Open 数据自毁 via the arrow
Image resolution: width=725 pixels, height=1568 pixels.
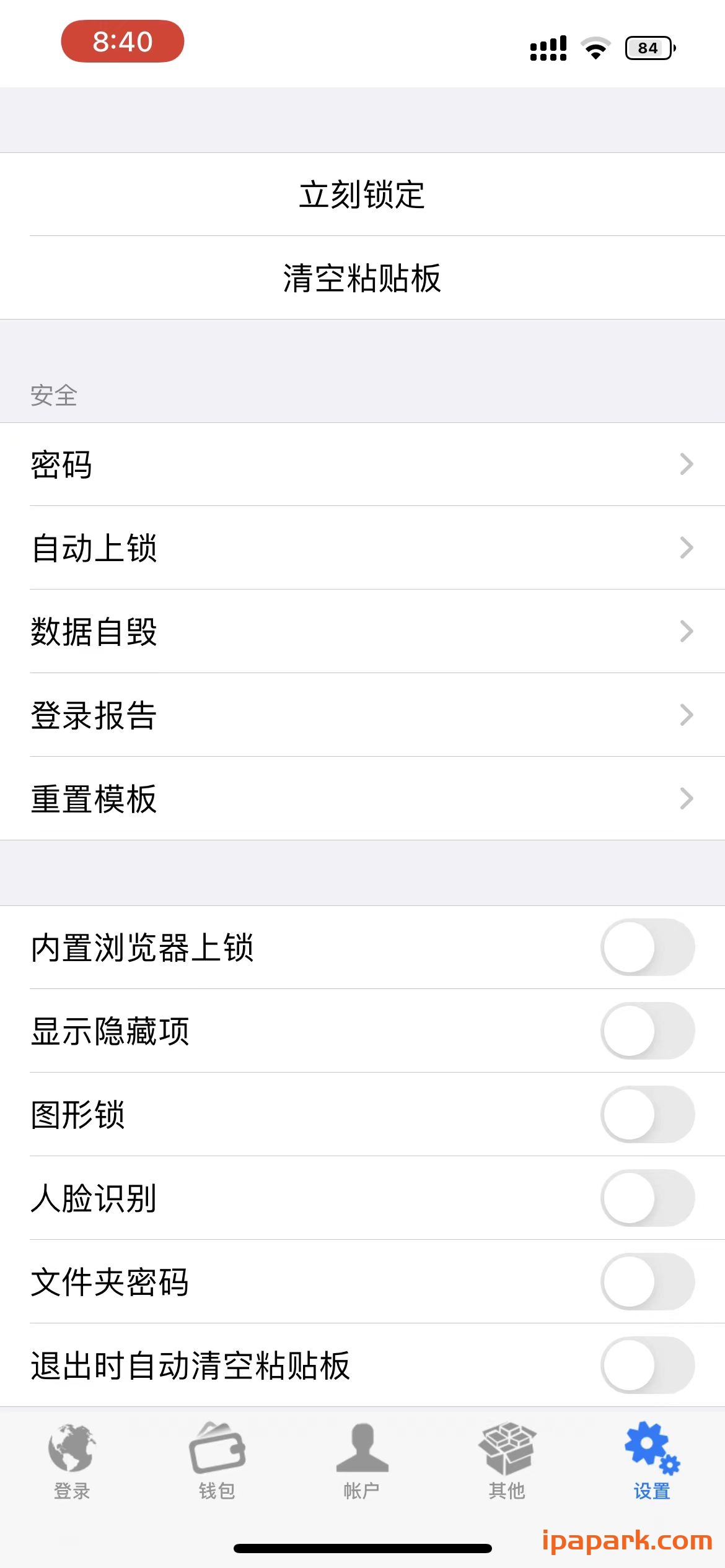685,630
